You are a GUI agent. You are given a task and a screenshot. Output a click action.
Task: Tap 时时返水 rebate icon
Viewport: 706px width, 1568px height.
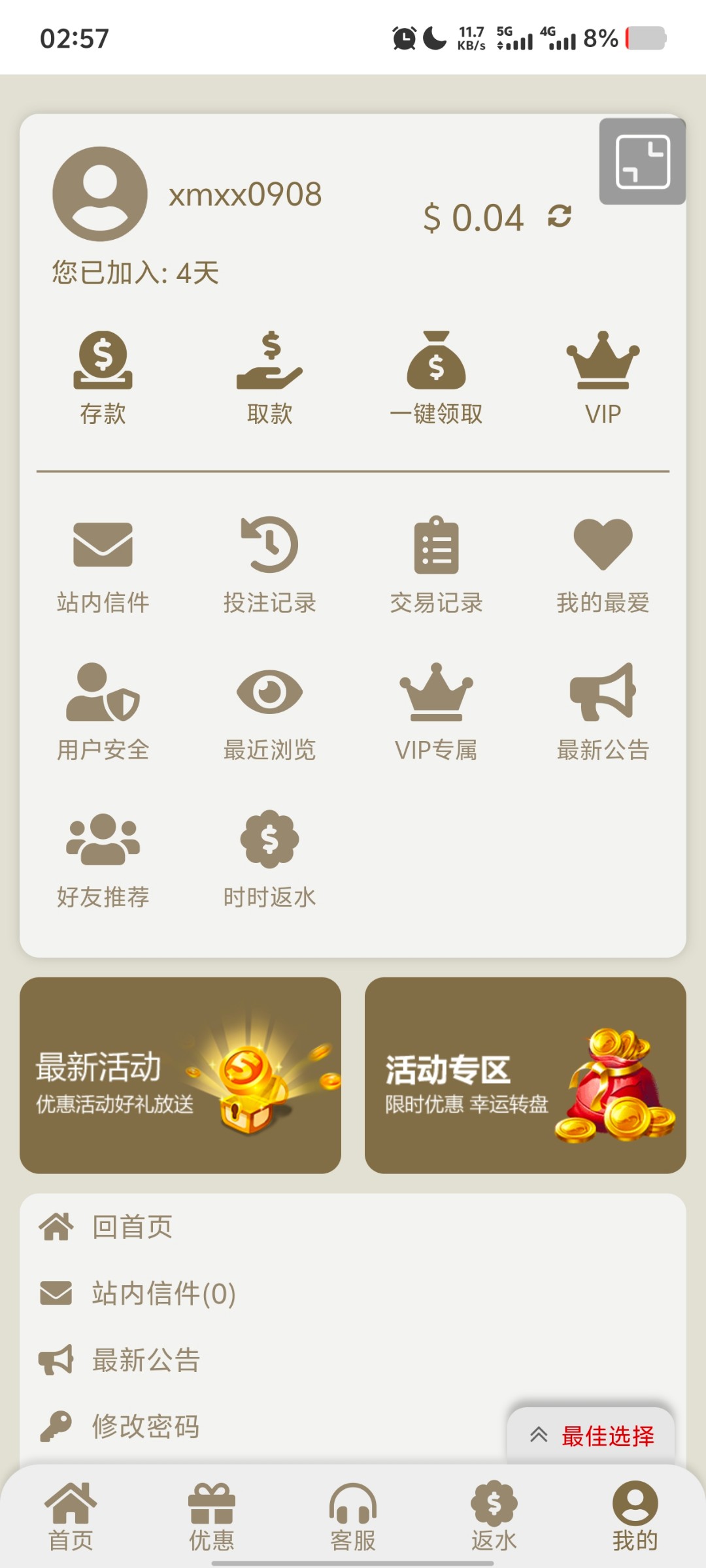tap(271, 856)
